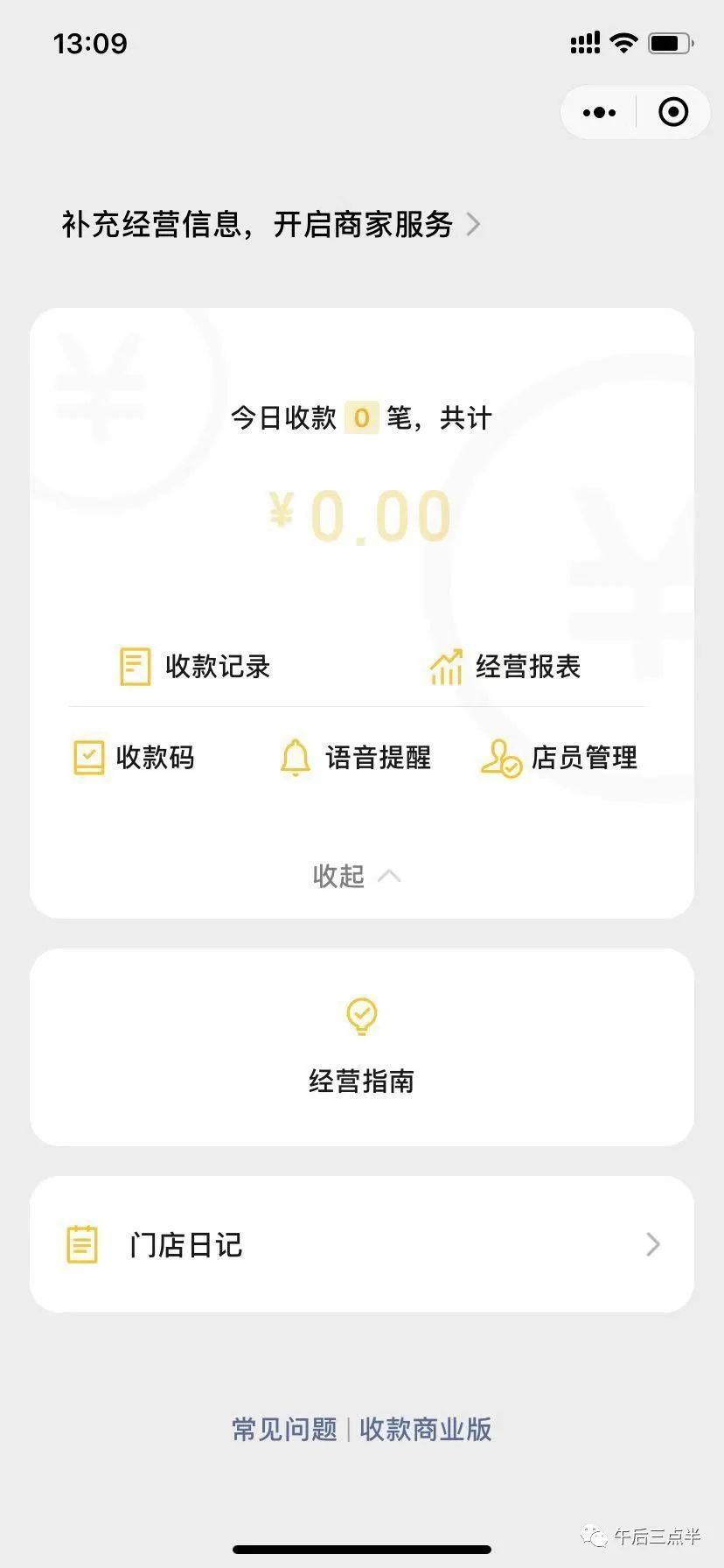Open the mini program more-options menu
Viewport: 724px width, 1568px height.
pos(599,112)
